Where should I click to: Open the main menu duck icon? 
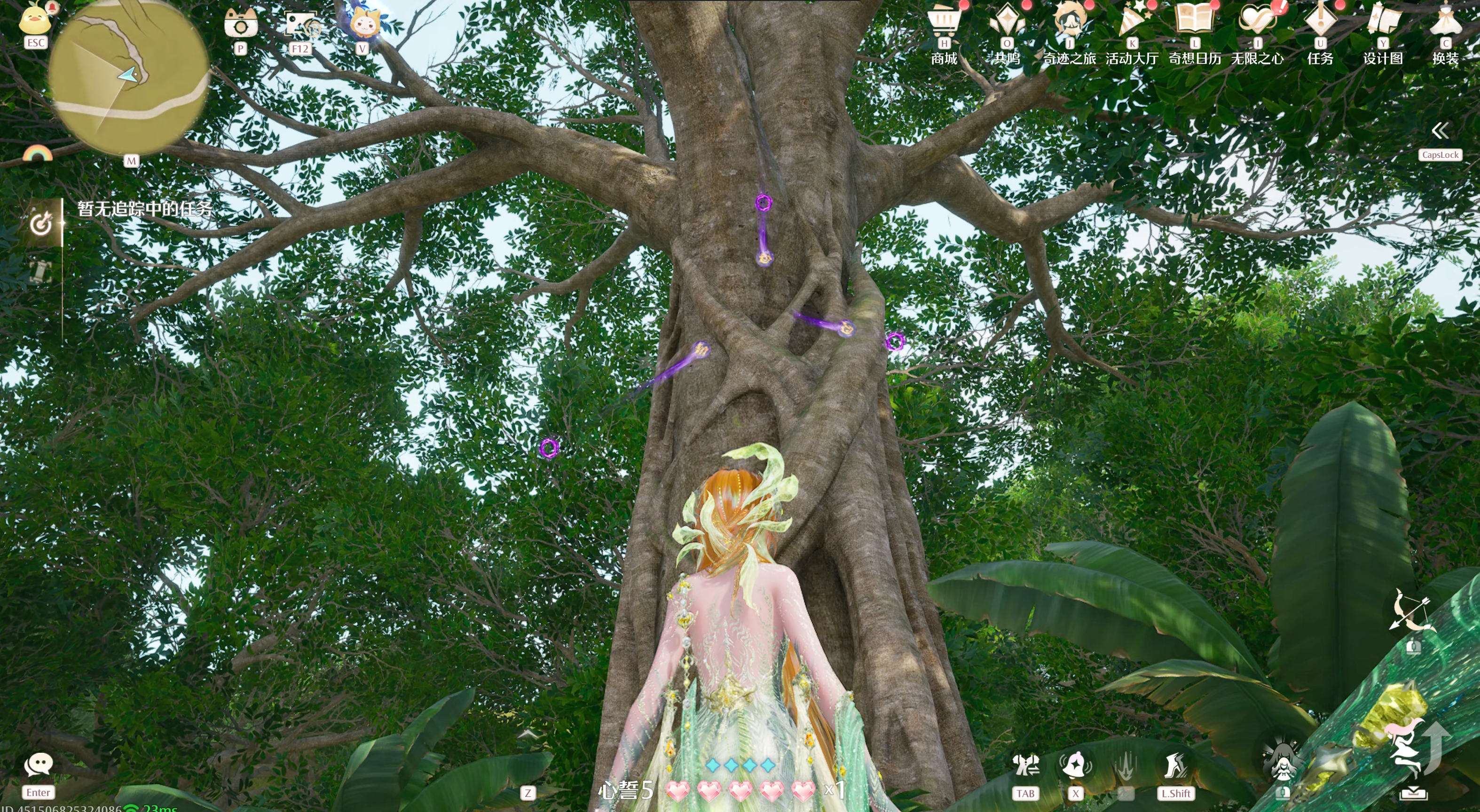(x=34, y=20)
